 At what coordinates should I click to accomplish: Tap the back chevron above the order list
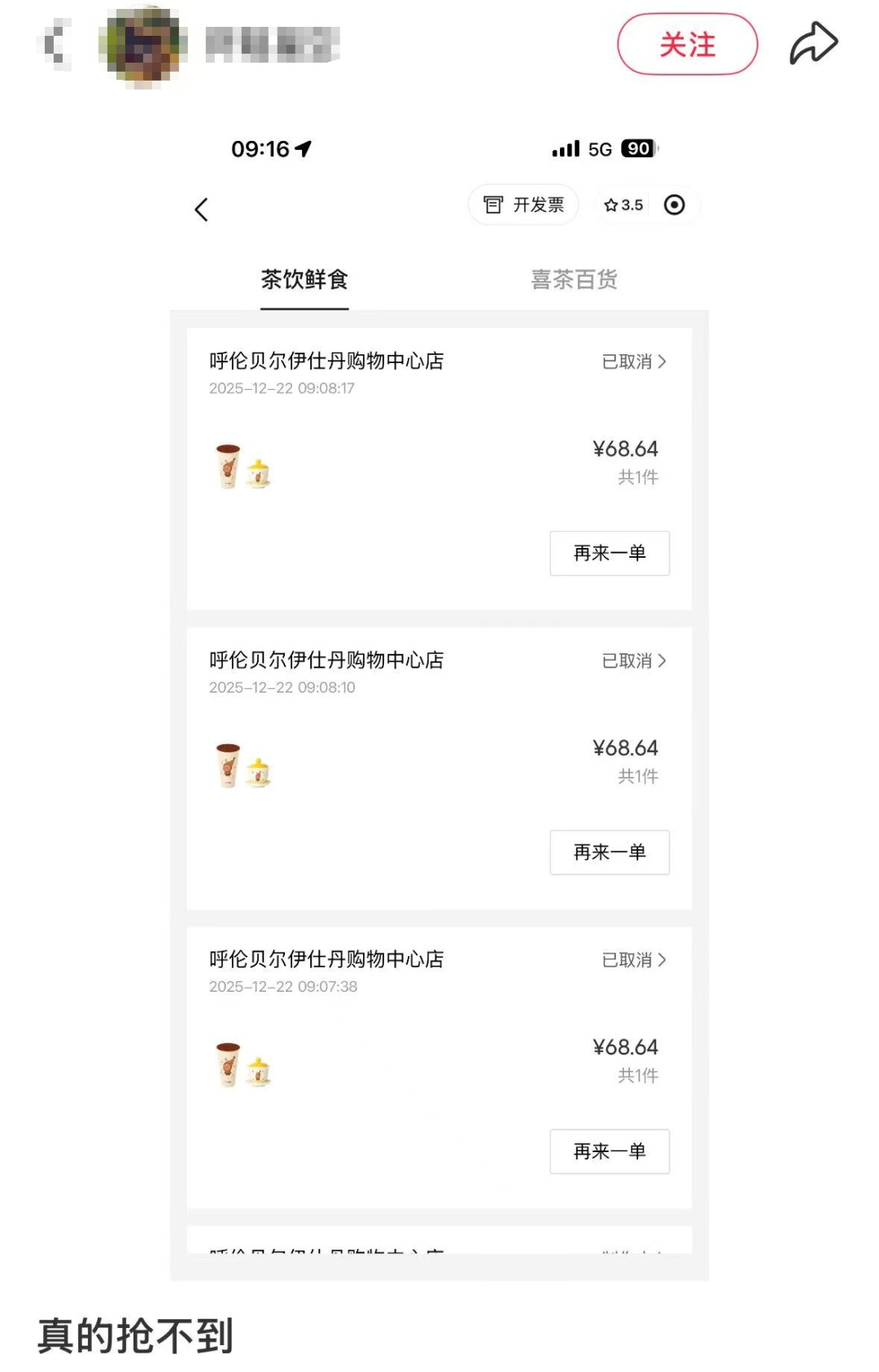point(201,209)
